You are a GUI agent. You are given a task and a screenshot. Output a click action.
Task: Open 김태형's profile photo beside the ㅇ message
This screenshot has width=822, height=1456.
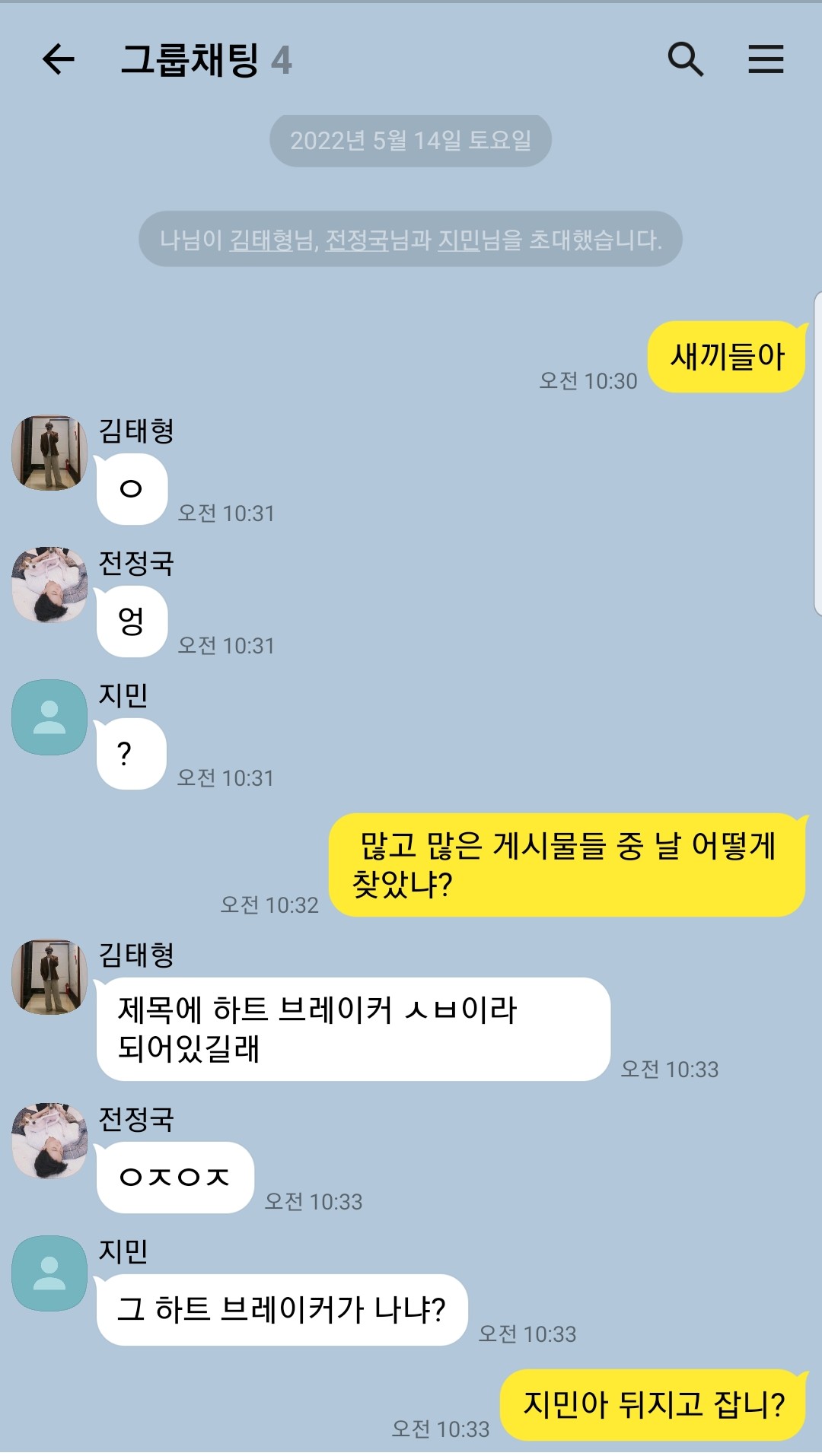pyautogui.click(x=49, y=453)
